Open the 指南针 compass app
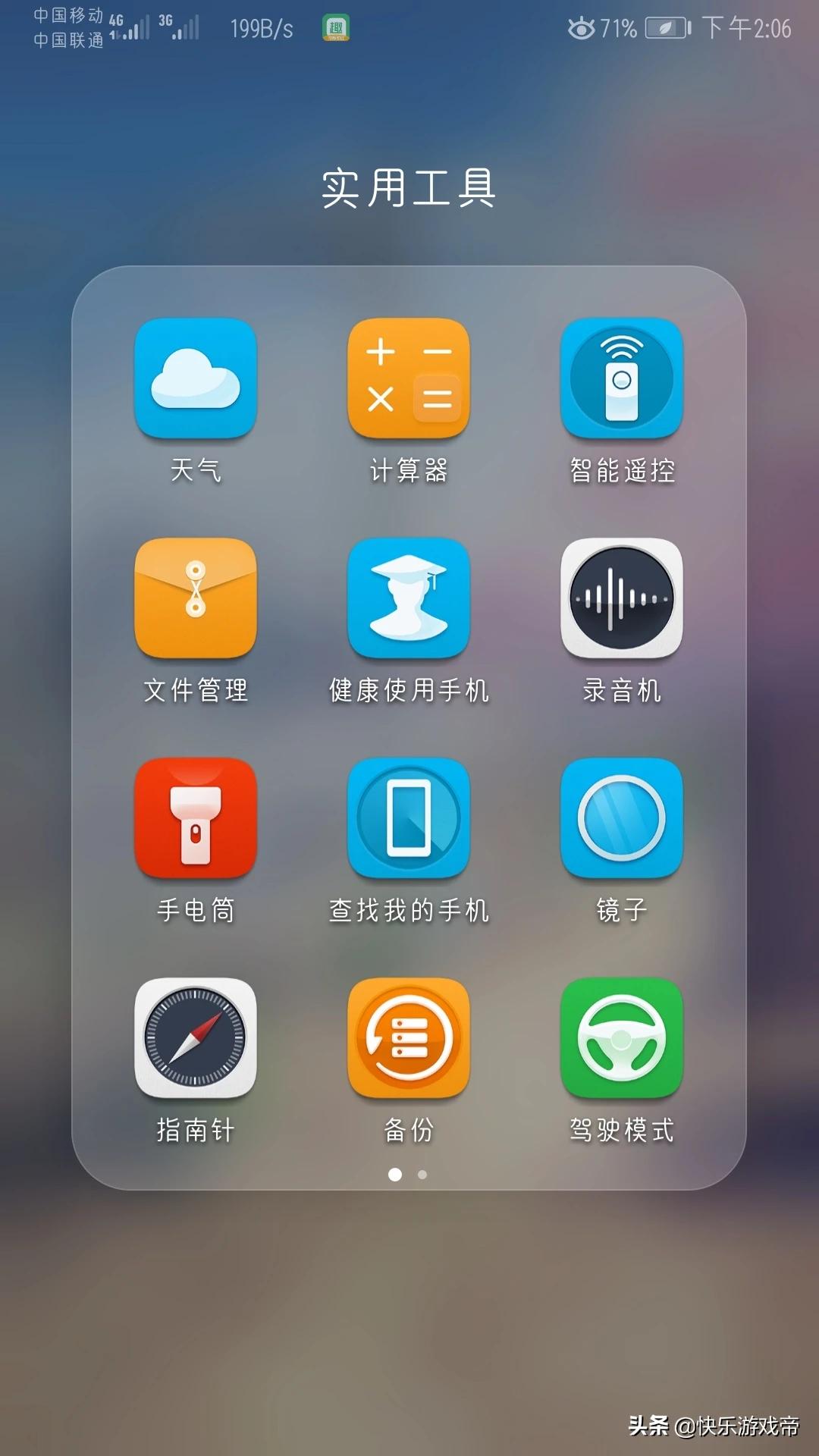The height and width of the screenshot is (1456, 819). click(196, 1037)
